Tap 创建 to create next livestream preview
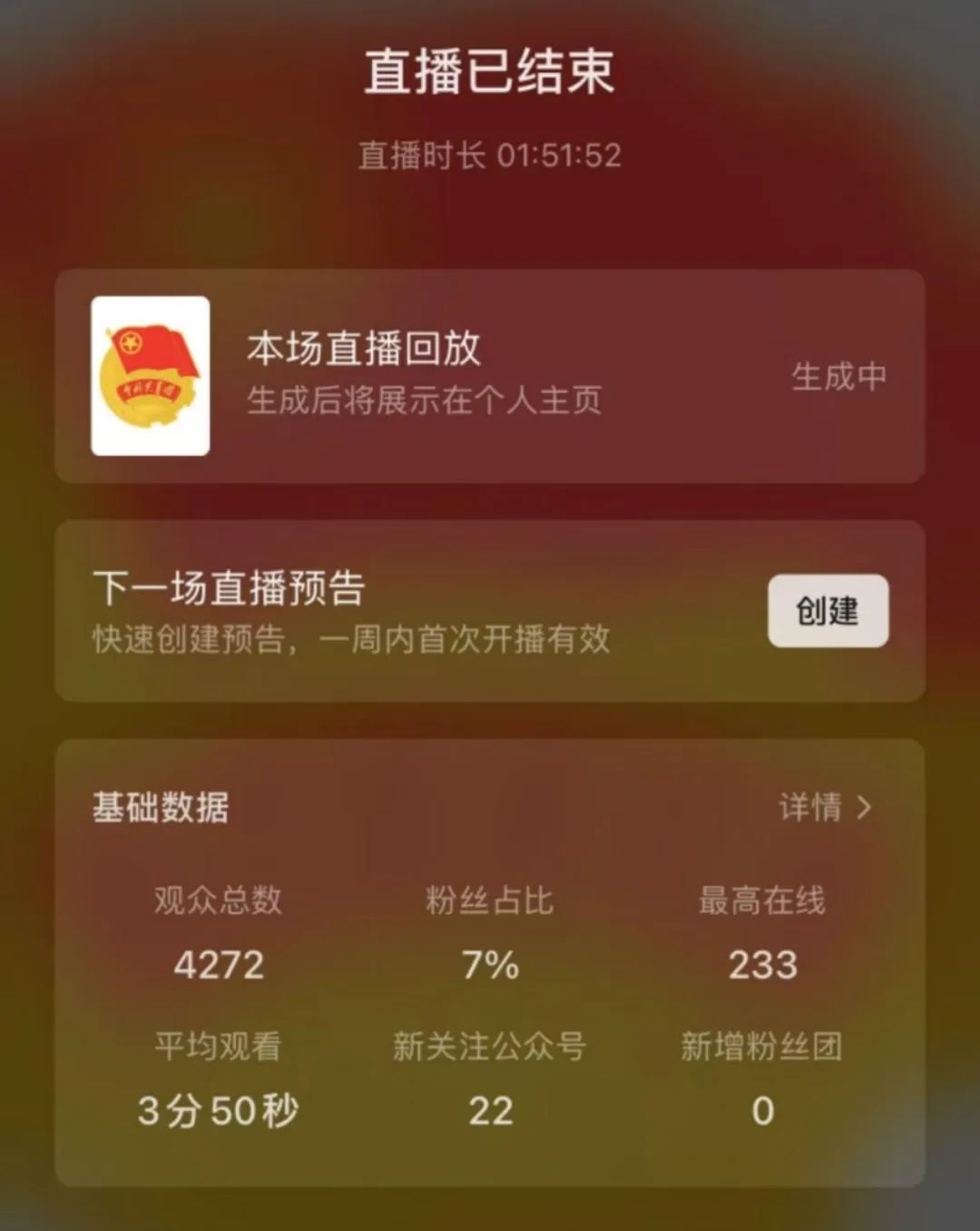This screenshot has width=980, height=1231. point(828,611)
